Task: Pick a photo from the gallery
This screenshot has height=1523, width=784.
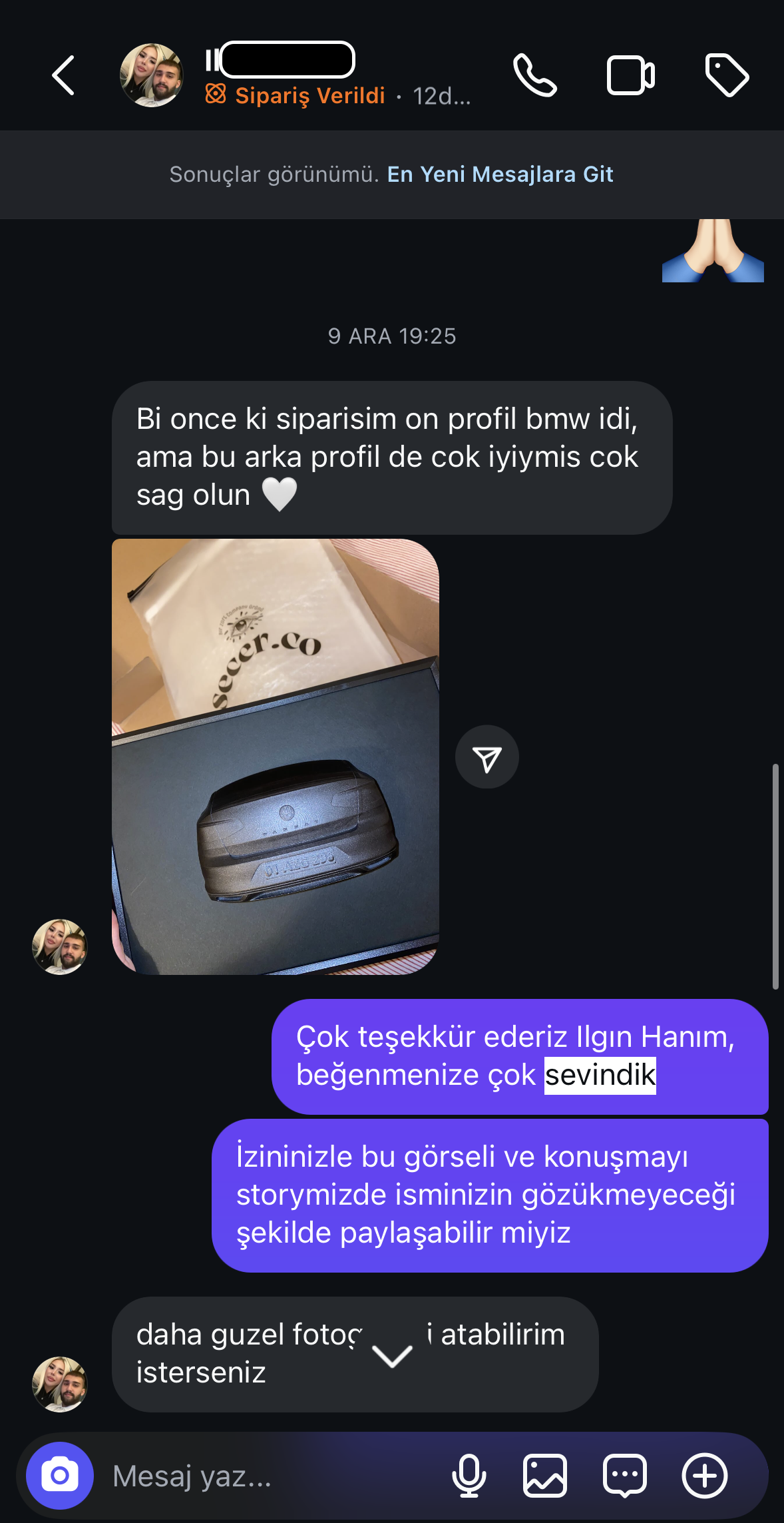Action: tap(545, 1476)
